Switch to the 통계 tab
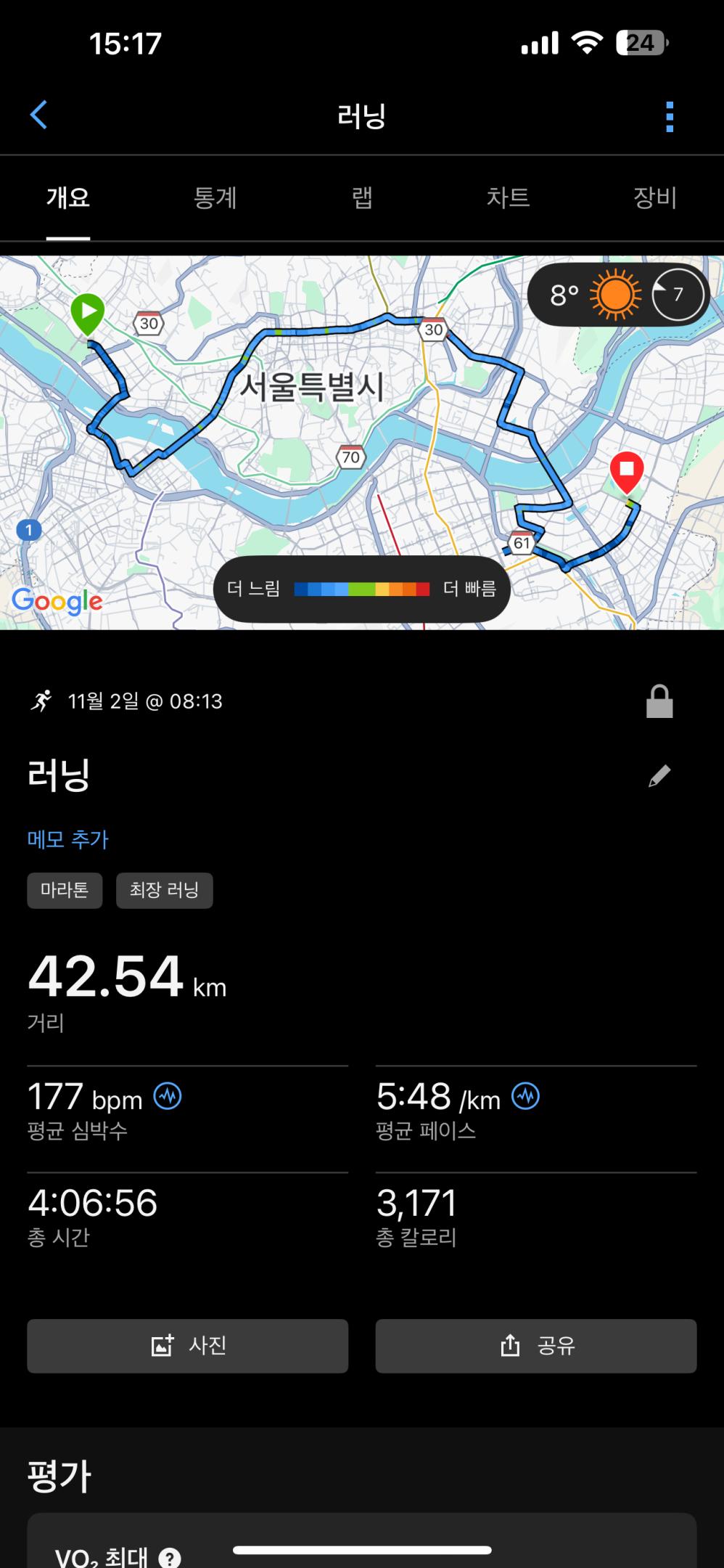Viewport: 724px width, 1568px height. (x=216, y=198)
